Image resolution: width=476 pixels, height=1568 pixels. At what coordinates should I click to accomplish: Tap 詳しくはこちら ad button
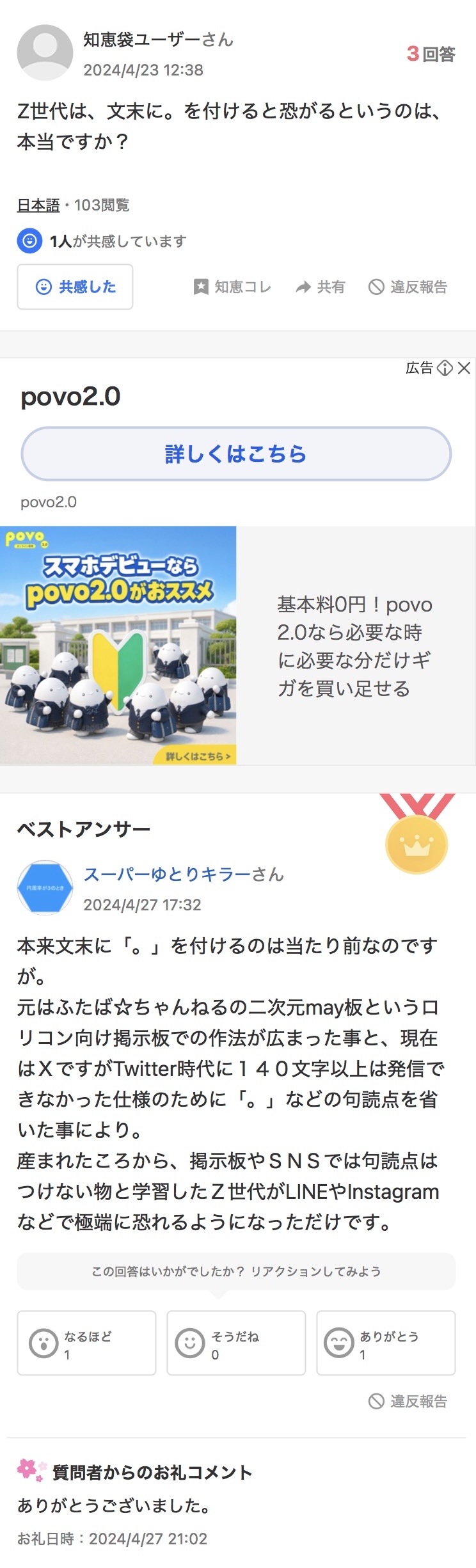[x=236, y=454]
